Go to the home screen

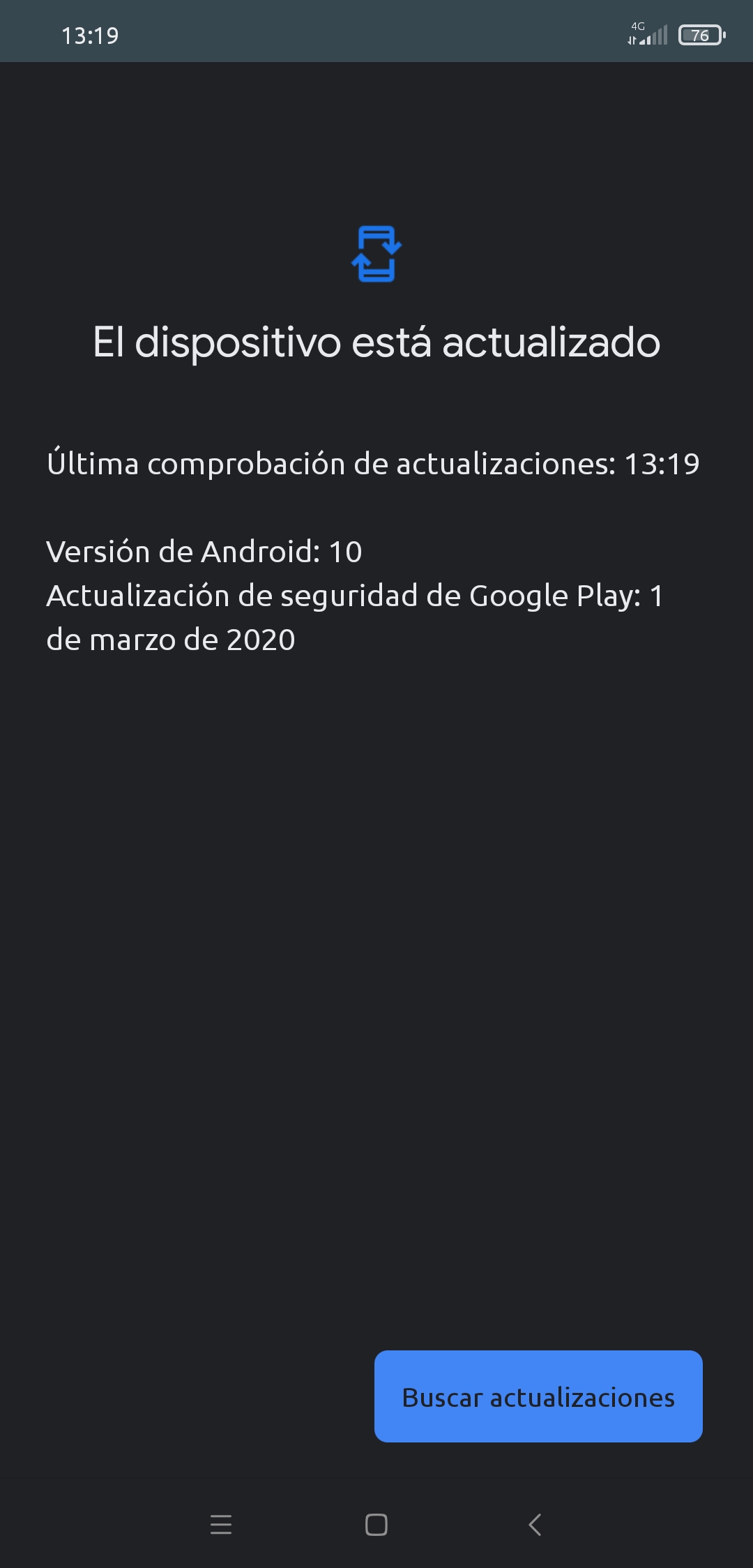click(376, 1525)
